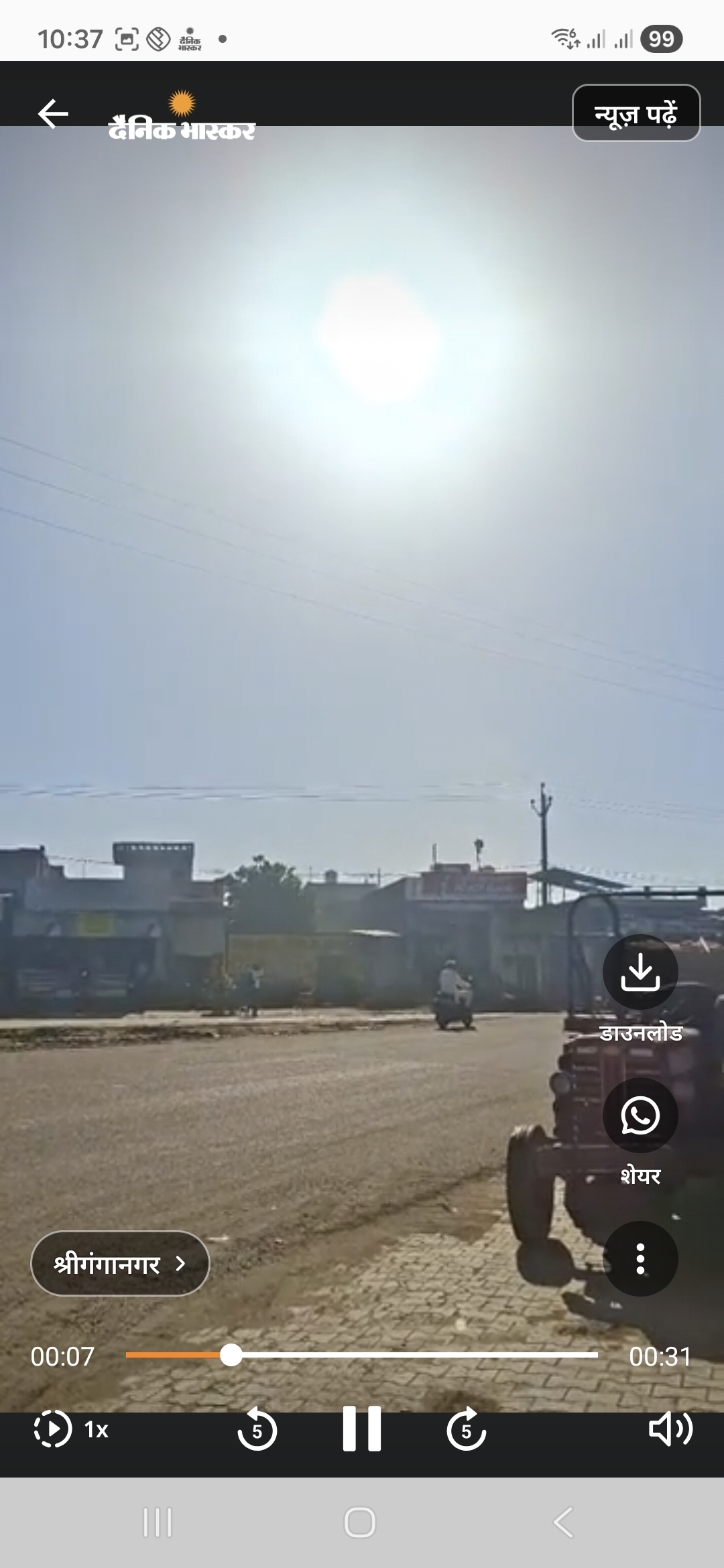Mute the video sound
This screenshot has width=724, height=1568.
click(670, 1429)
